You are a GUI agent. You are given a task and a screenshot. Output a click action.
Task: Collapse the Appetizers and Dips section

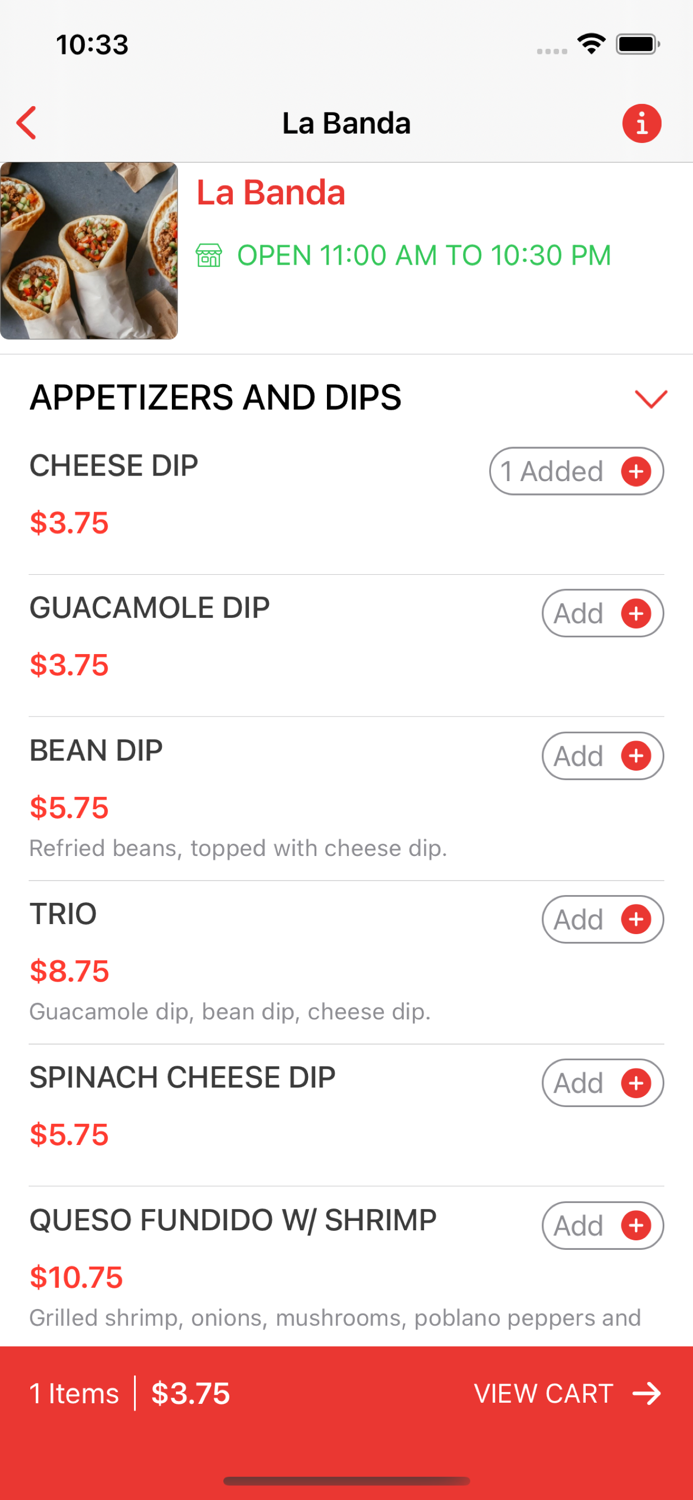(650, 399)
